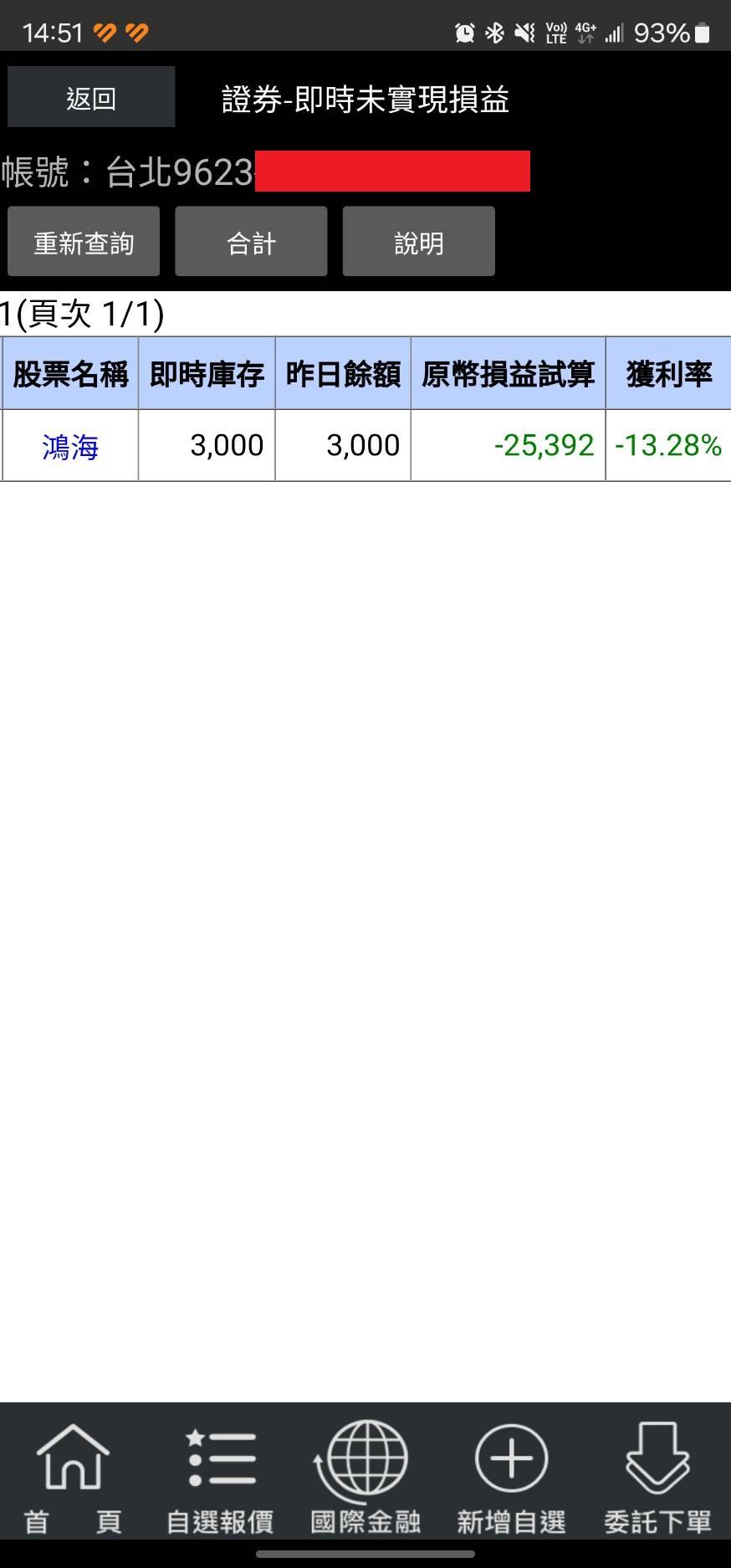This screenshot has height=1568, width=731.
Task: Open 委託下單 order placement
Action: [657, 1478]
